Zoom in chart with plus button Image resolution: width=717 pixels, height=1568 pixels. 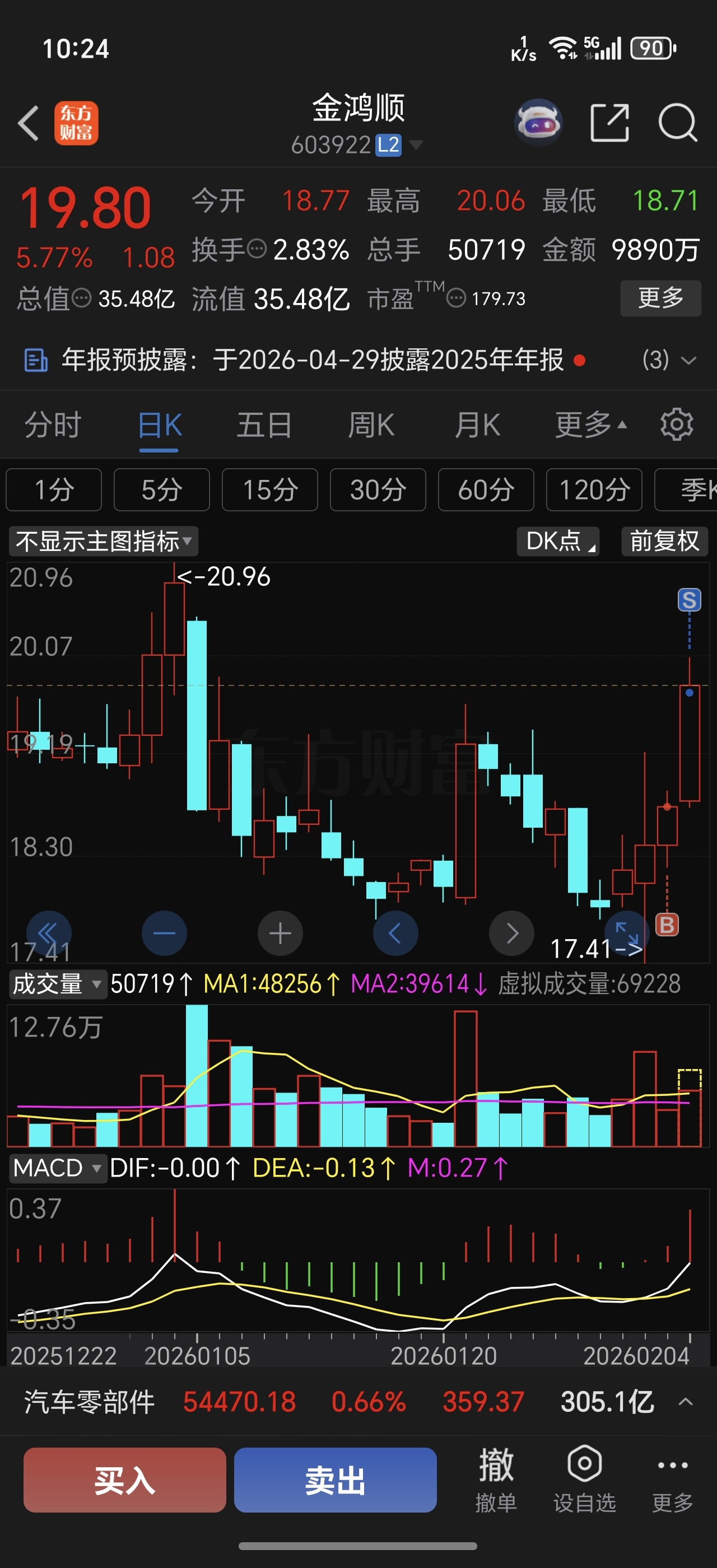[x=280, y=933]
